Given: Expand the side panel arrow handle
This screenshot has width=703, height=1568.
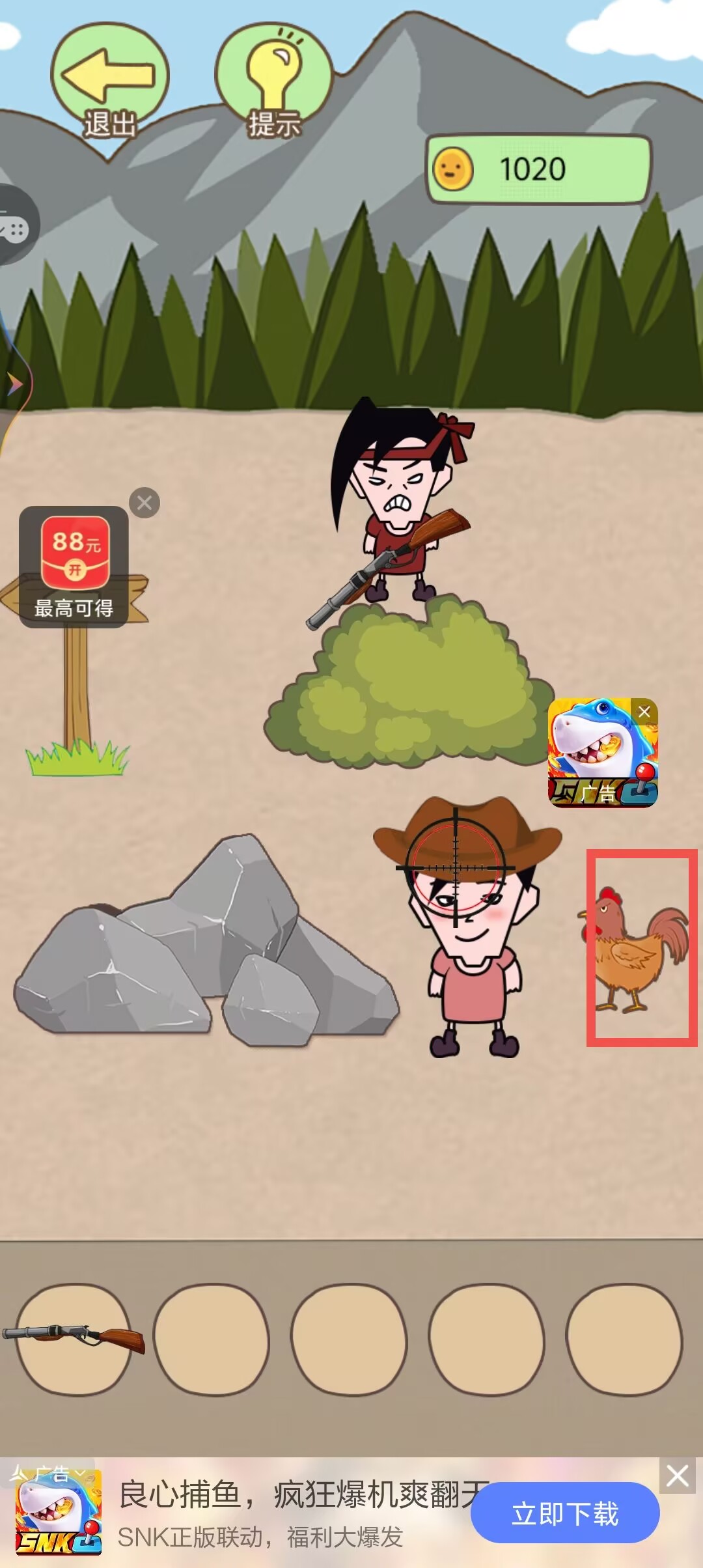Looking at the screenshot, I should click(13, 384).
